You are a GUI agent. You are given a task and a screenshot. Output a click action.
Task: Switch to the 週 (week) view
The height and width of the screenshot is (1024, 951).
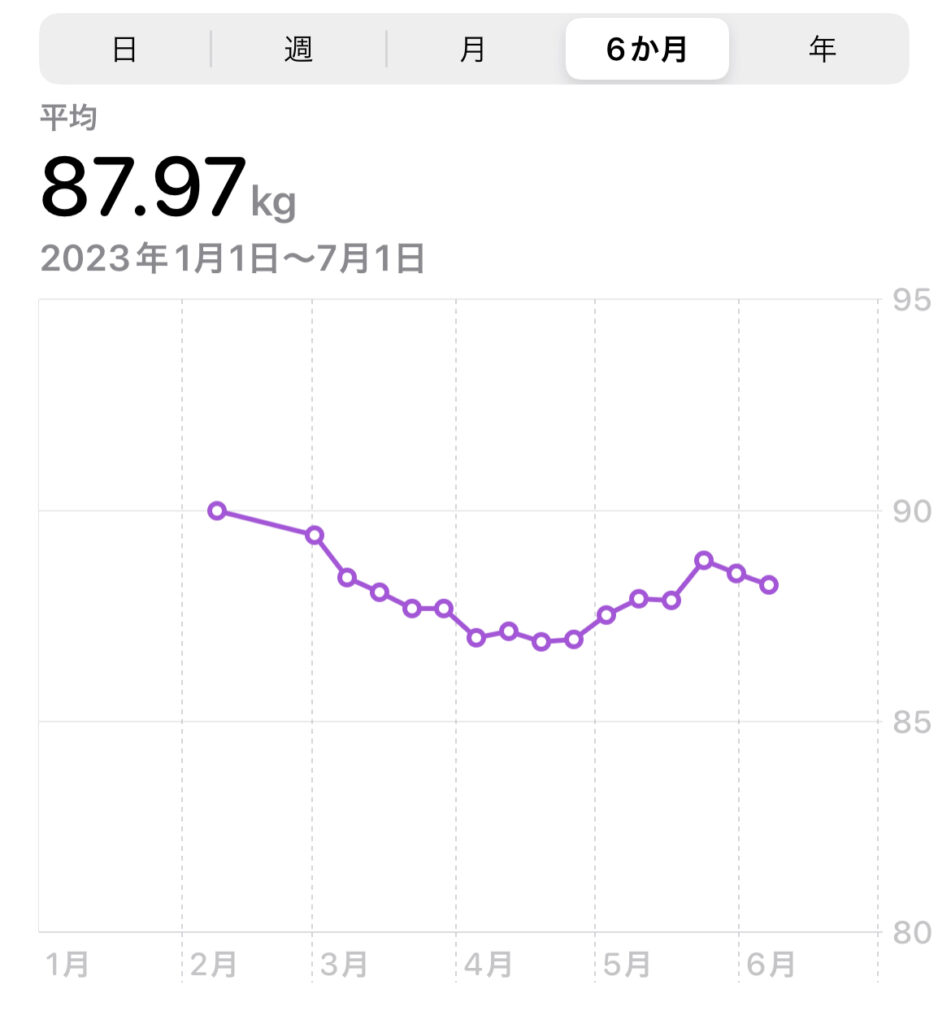(298, 49)
